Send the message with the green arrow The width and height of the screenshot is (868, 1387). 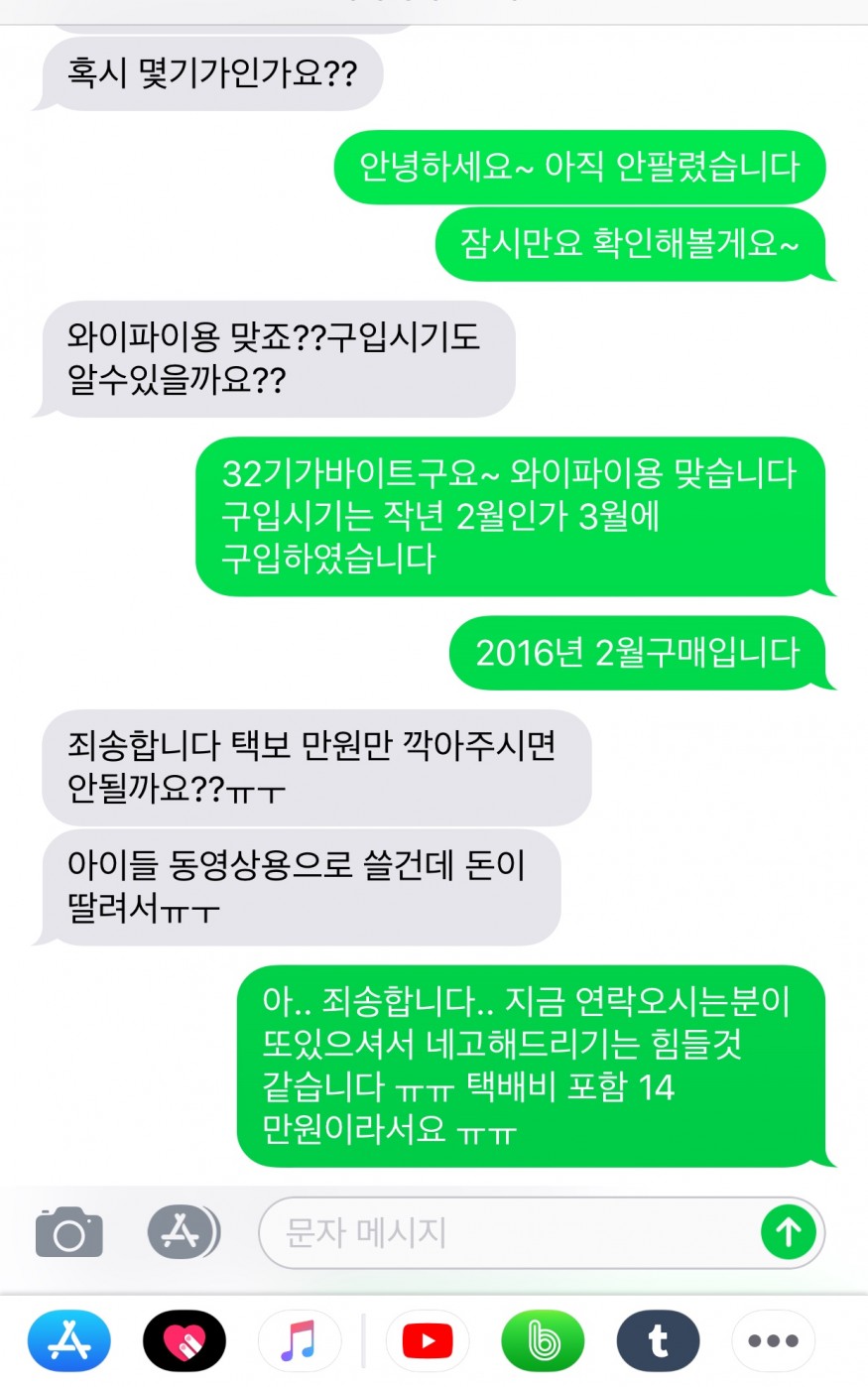click(788, 1232)
